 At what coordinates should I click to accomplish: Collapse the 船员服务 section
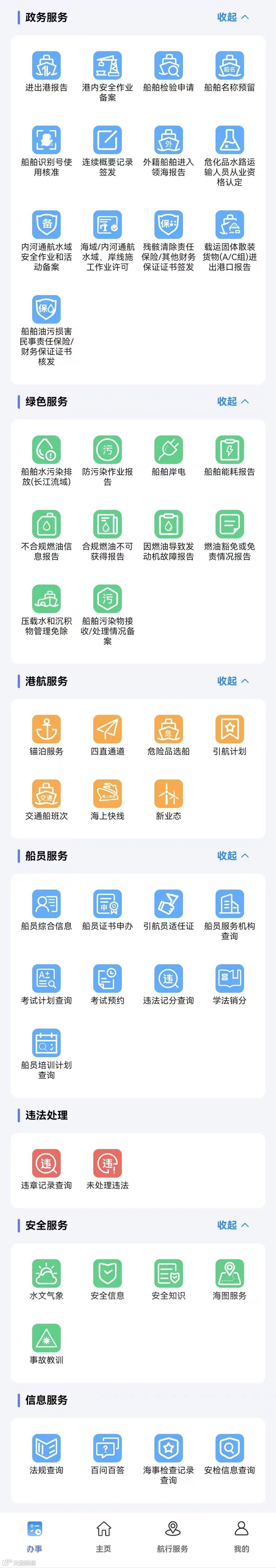(233, 855)
